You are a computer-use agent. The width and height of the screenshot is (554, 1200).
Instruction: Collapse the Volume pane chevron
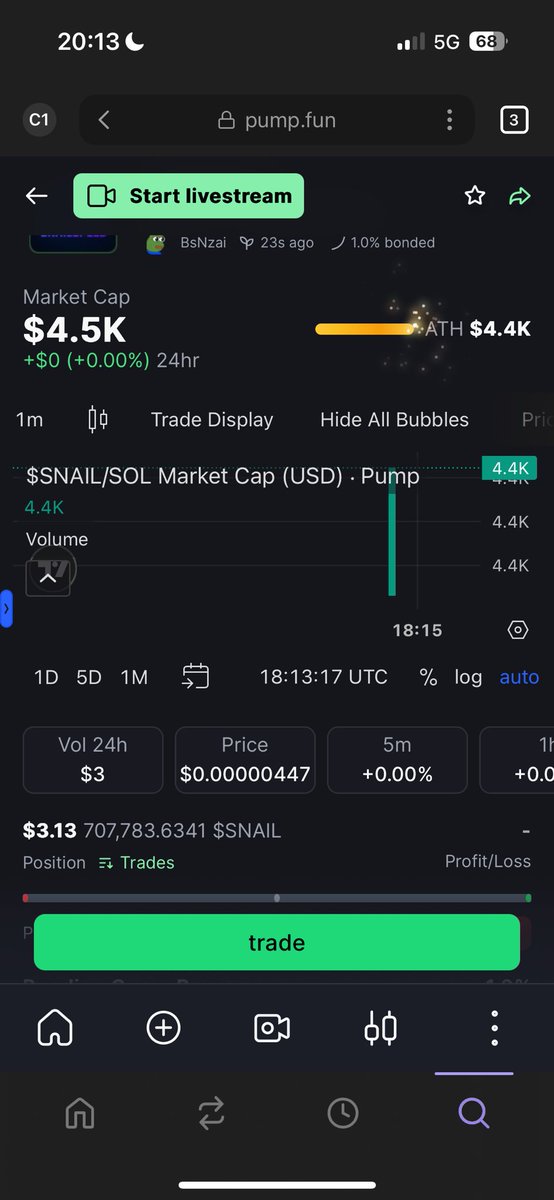[x=47, y=577]
